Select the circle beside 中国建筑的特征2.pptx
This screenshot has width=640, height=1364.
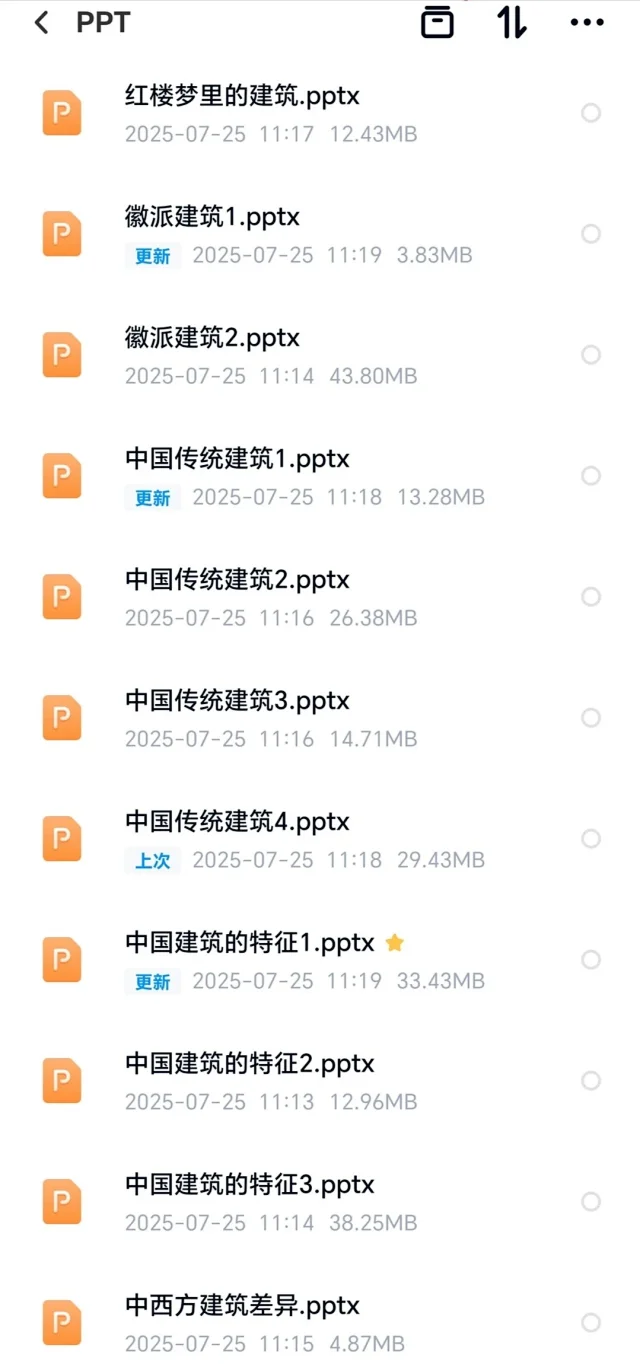591,1081
